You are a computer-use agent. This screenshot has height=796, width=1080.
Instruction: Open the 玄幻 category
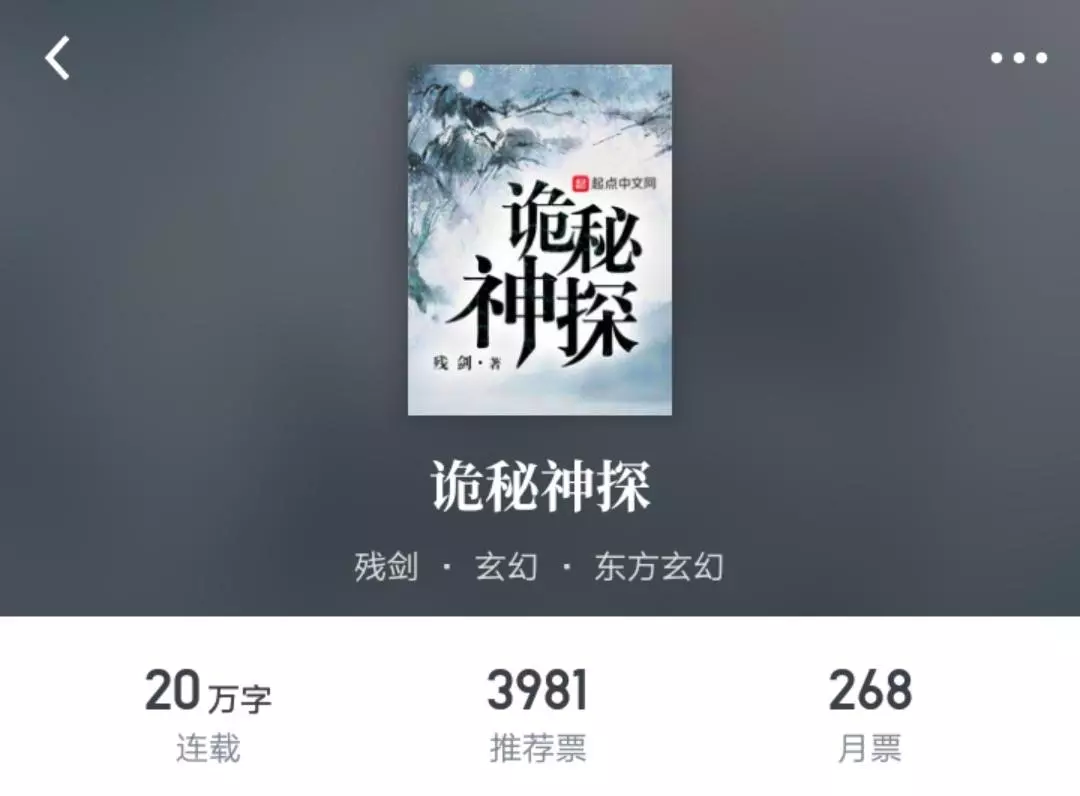coord(506,567)
